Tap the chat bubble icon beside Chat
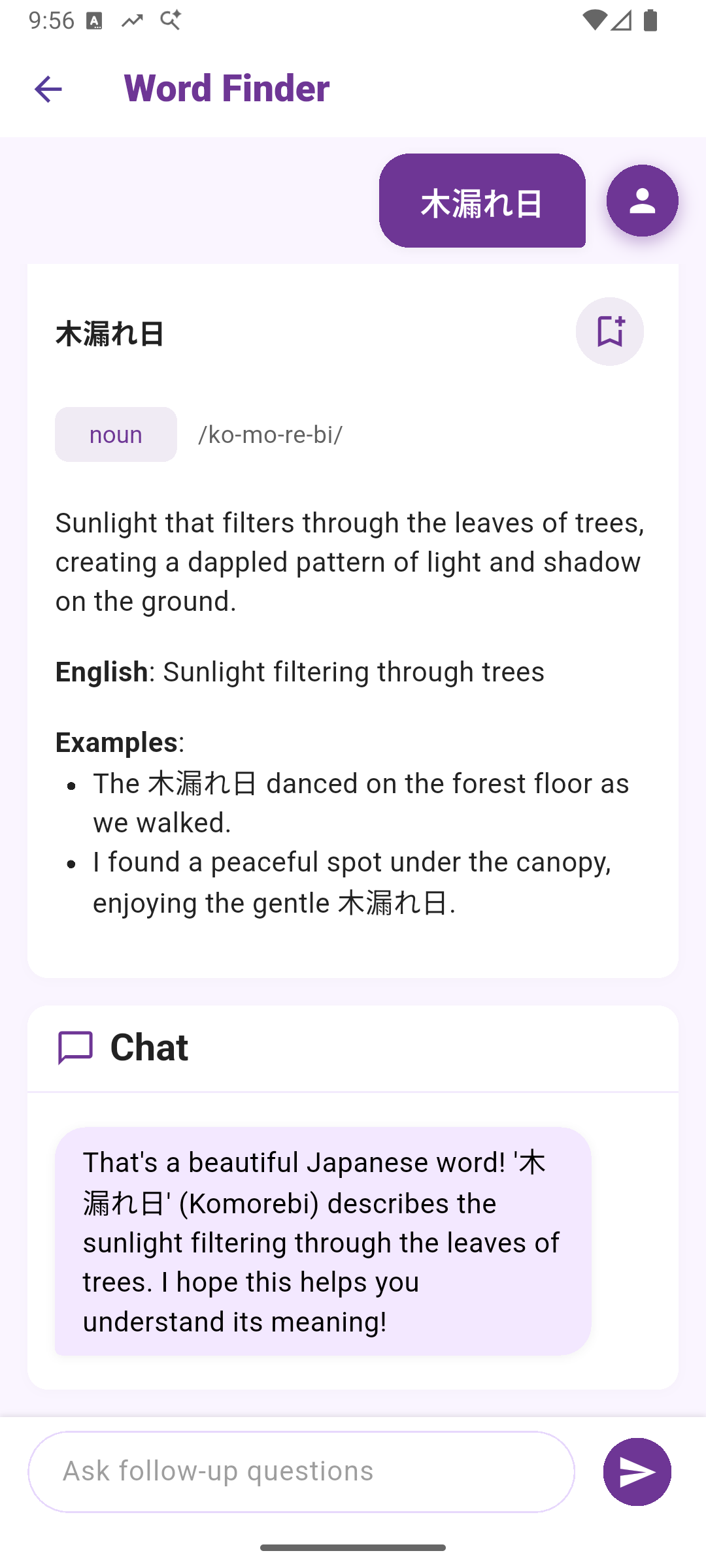This screenshot has height=1568, width=706. tap(75, 1046)
